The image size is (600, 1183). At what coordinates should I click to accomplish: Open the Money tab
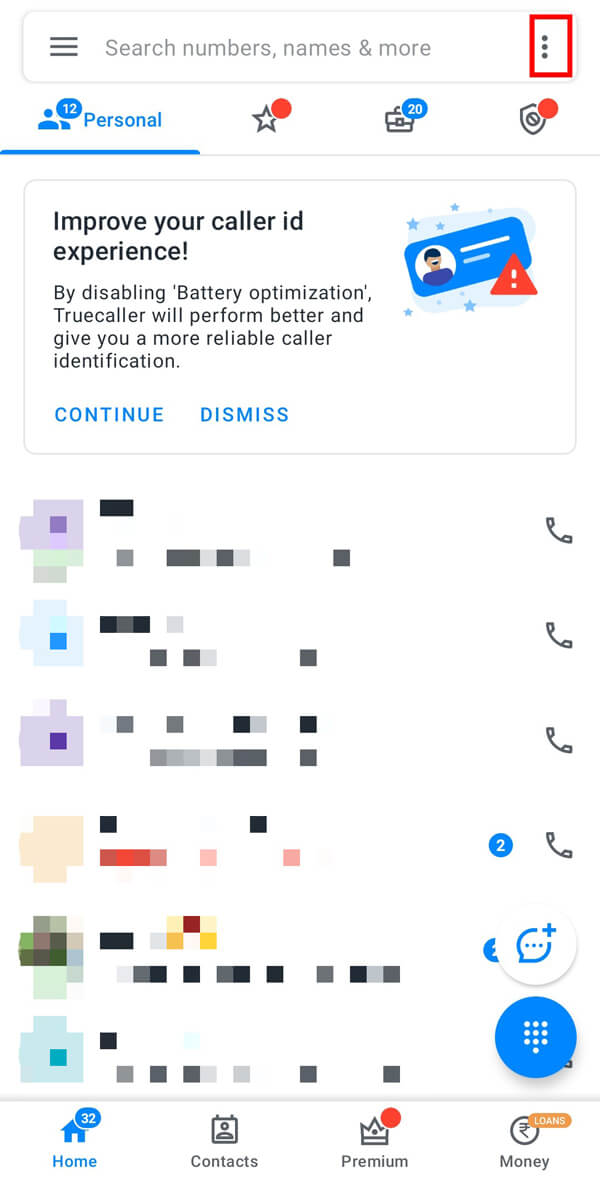click(x=524, y=1142)
